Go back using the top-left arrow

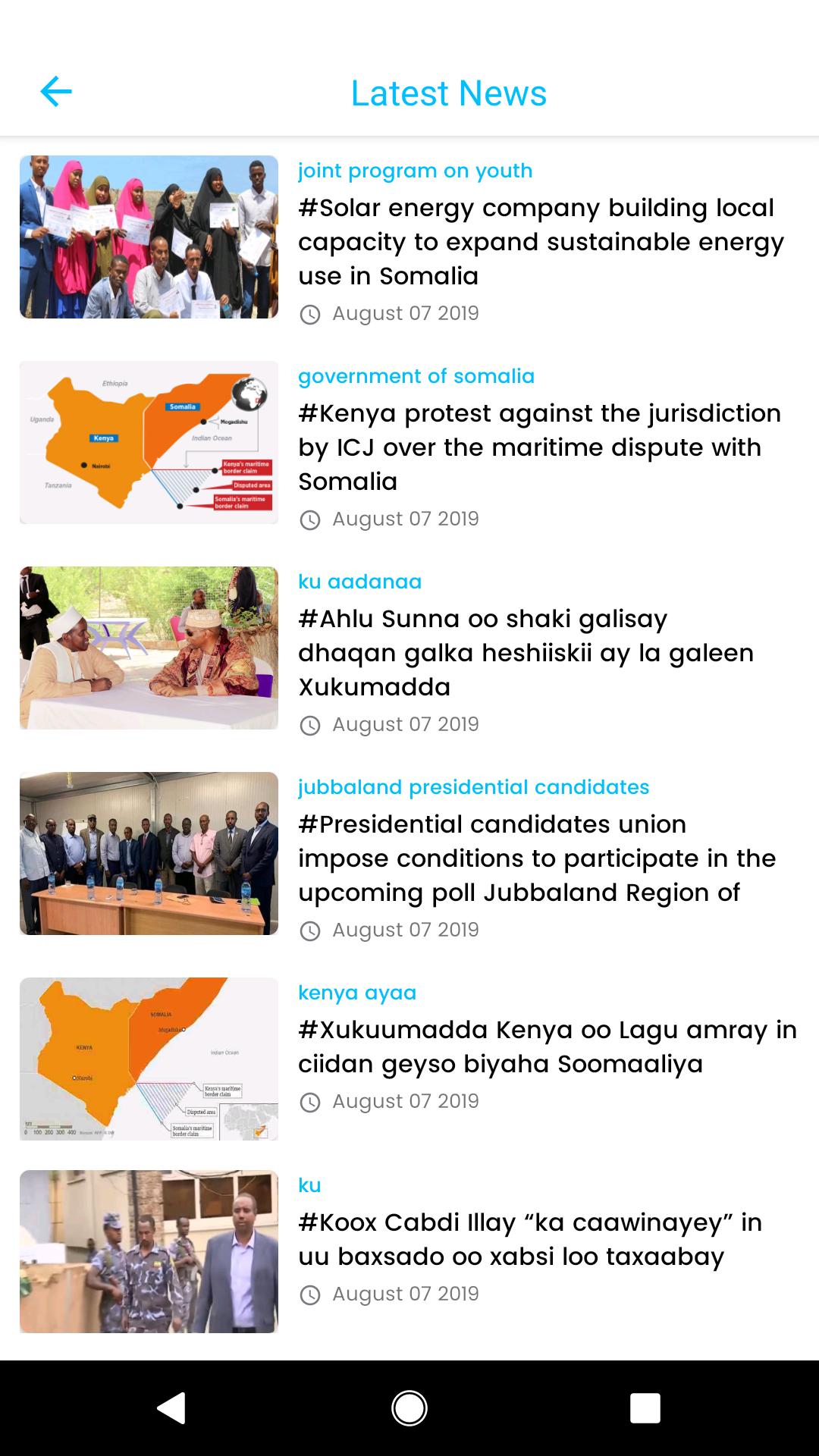point(56,92)
